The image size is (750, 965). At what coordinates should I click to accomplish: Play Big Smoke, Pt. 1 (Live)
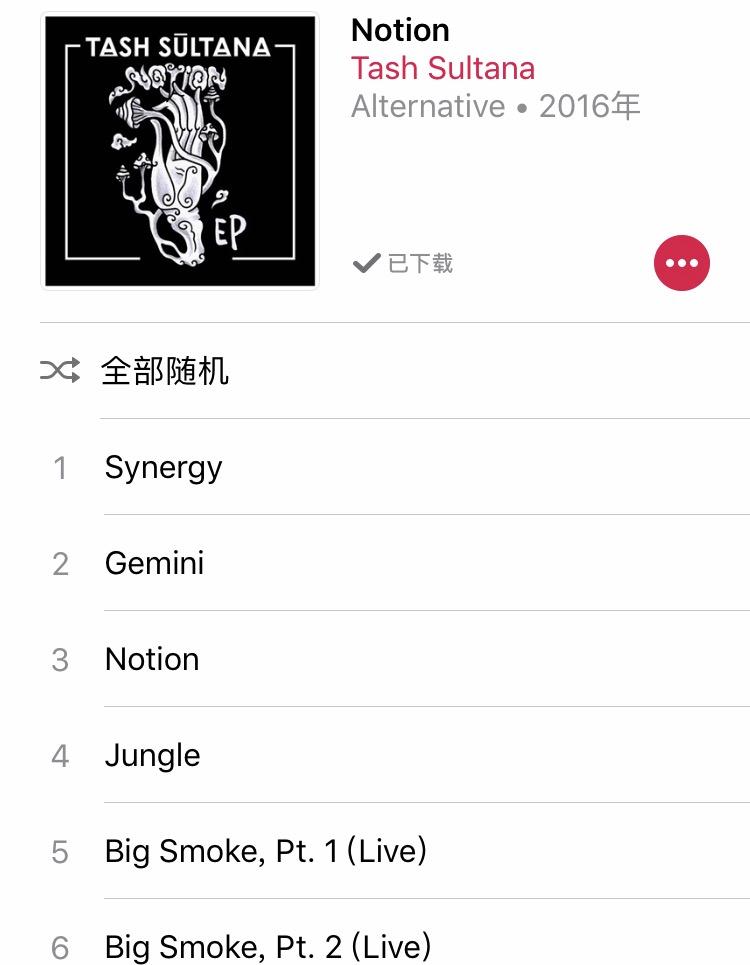click(266, 851)
